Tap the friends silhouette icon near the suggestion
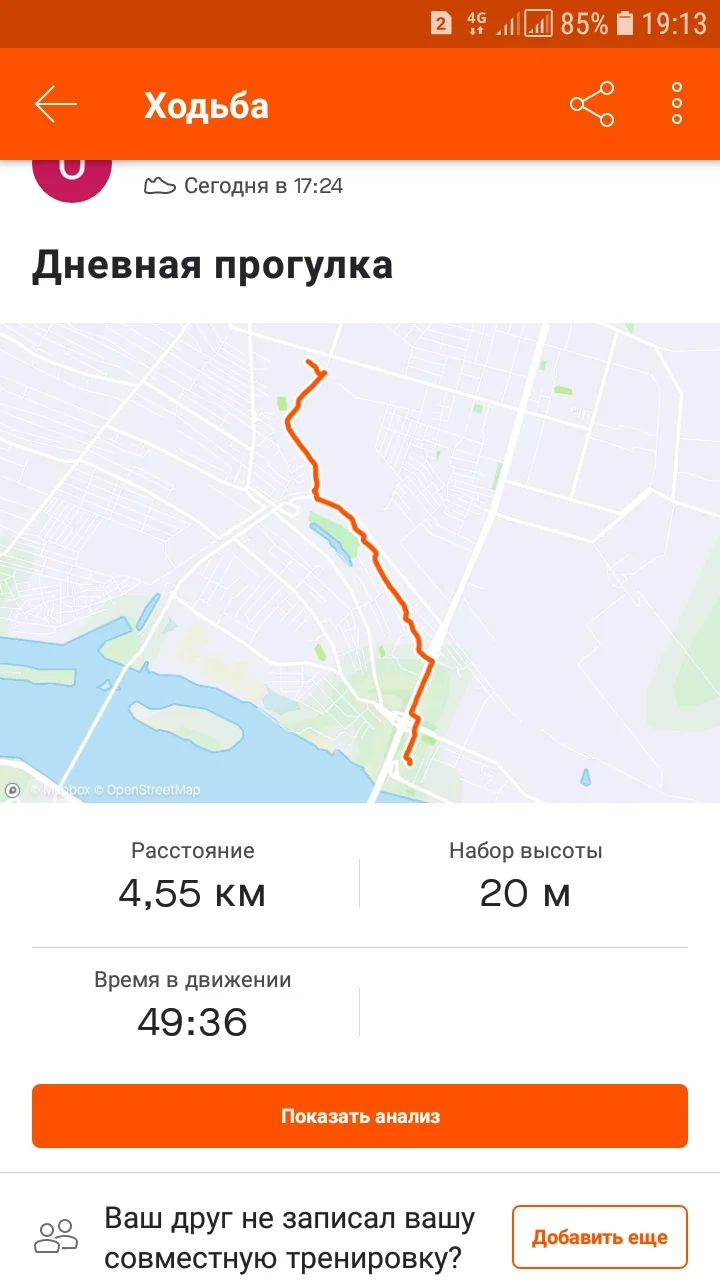Viewport: 720px width, 1280px height. pos(57,1237)
